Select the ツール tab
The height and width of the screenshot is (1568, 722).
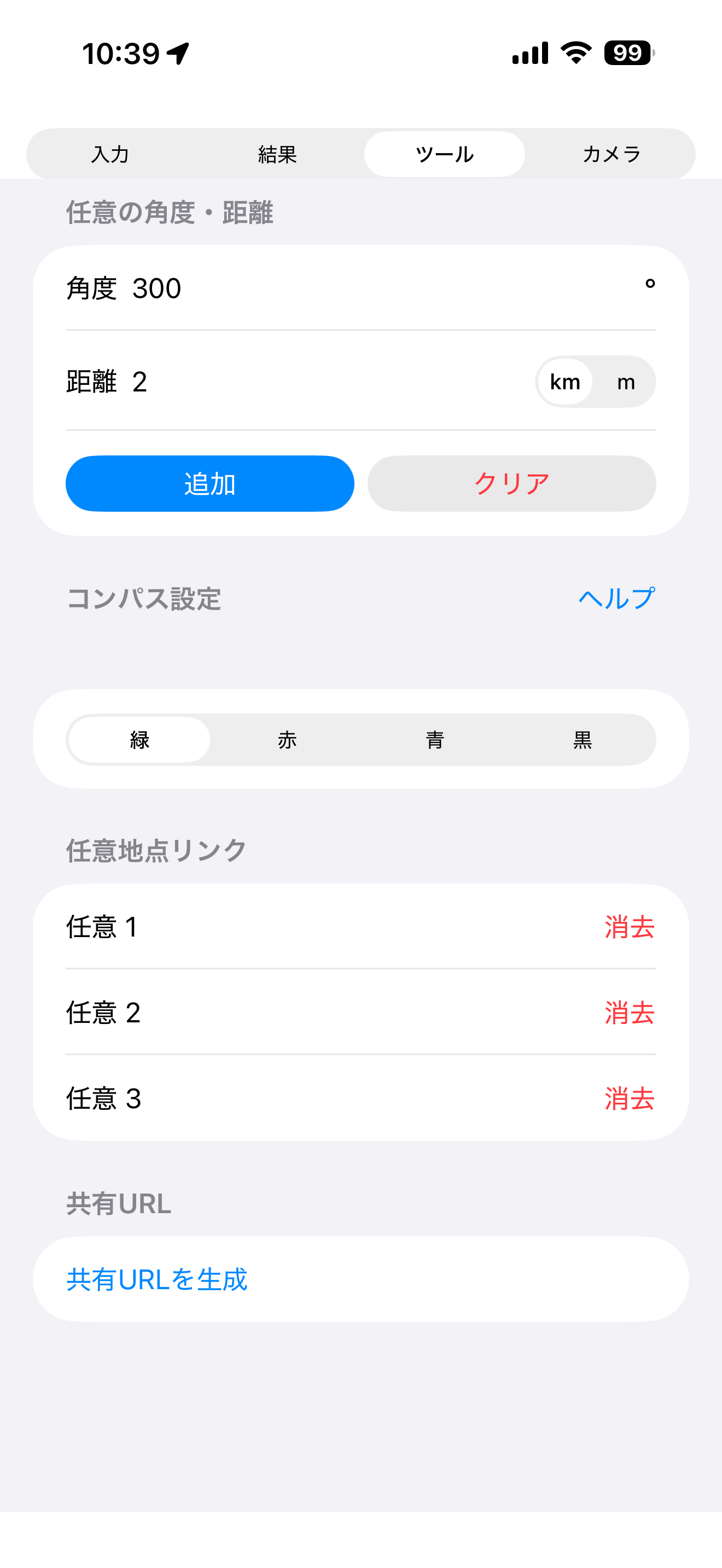444,154
